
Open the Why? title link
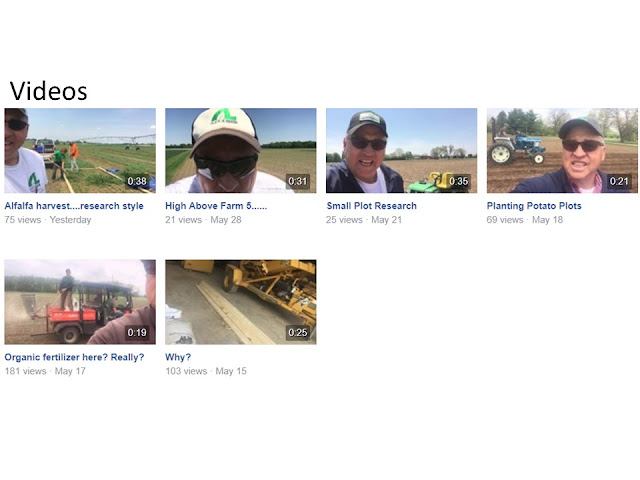[178, 357]
